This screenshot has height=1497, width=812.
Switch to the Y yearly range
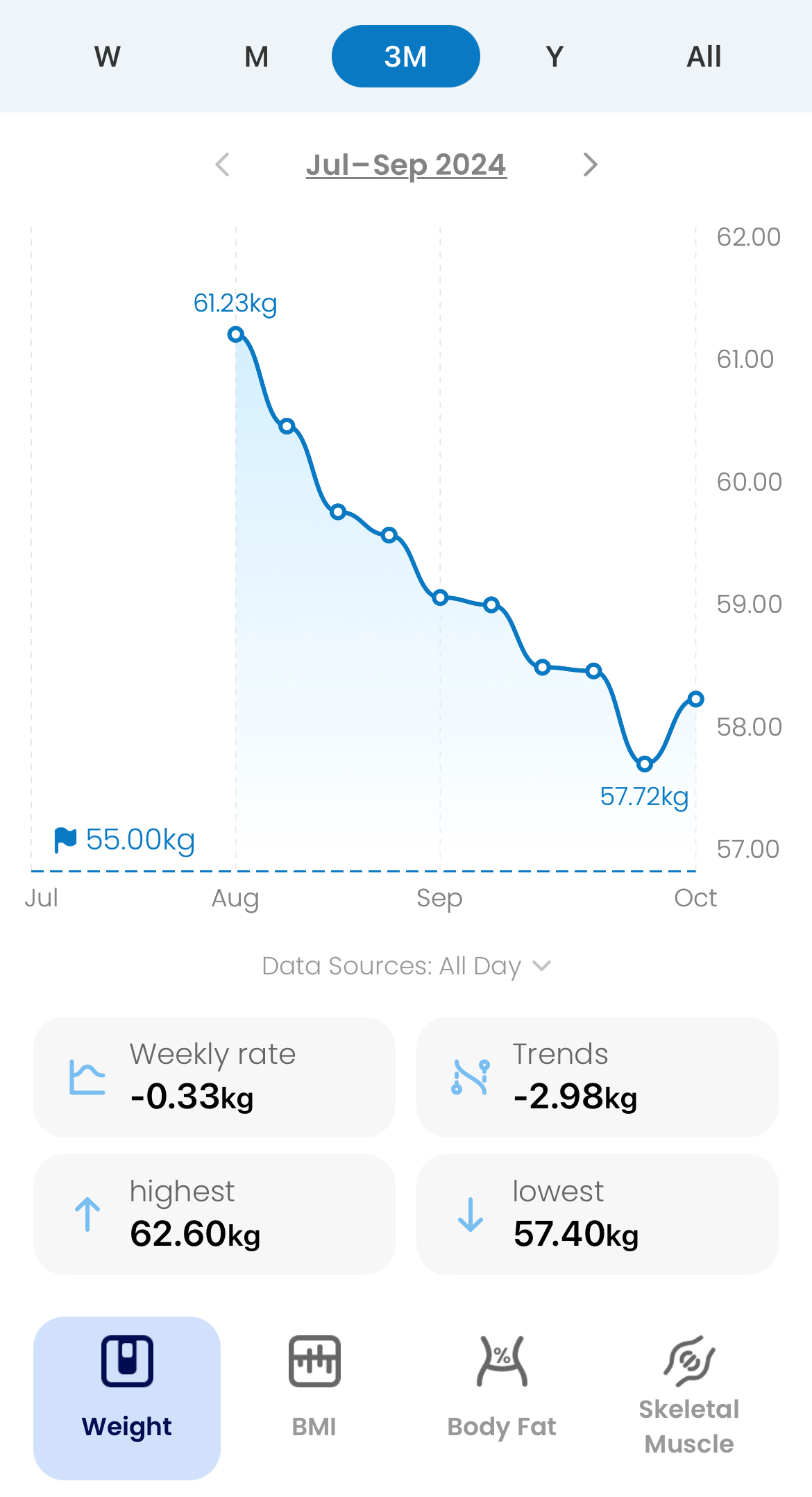tap(555, 56)
